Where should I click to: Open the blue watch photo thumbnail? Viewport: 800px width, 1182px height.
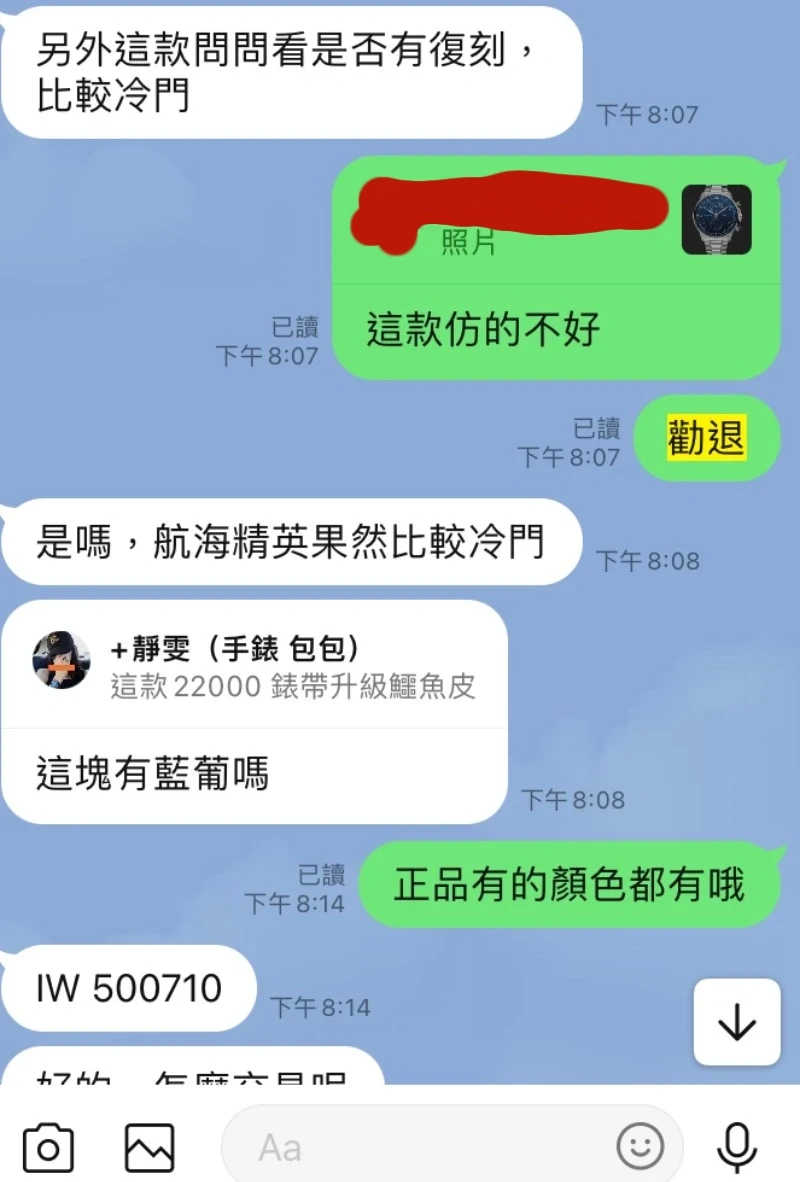pos(716,218)
